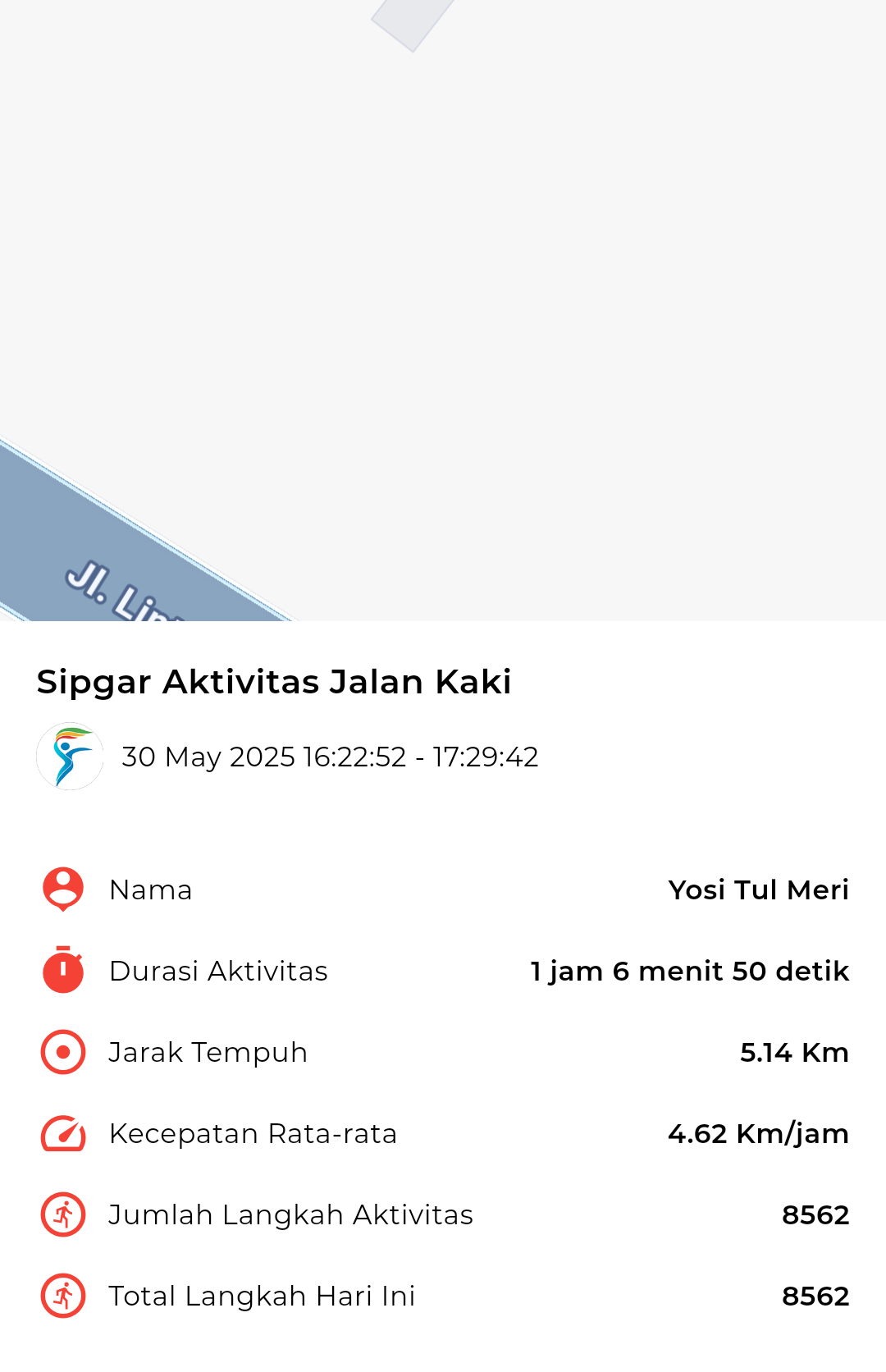Image resolution: width=886 pixels, height=1372 pixels.
Task: Click the duration value 1 jam 6 menit 50 detik
Action: click(x=689, y=971)
